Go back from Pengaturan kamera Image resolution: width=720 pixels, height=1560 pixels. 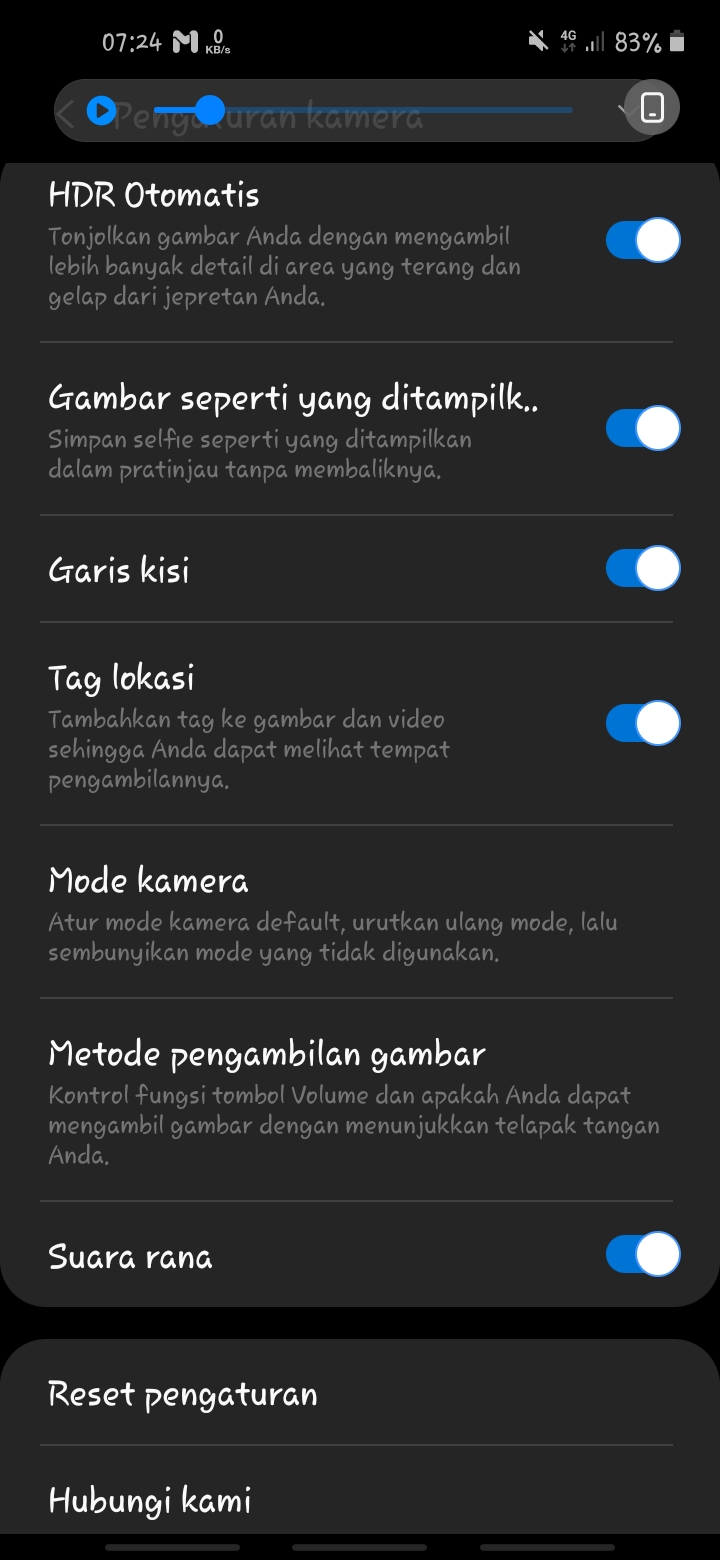point(66,114)
